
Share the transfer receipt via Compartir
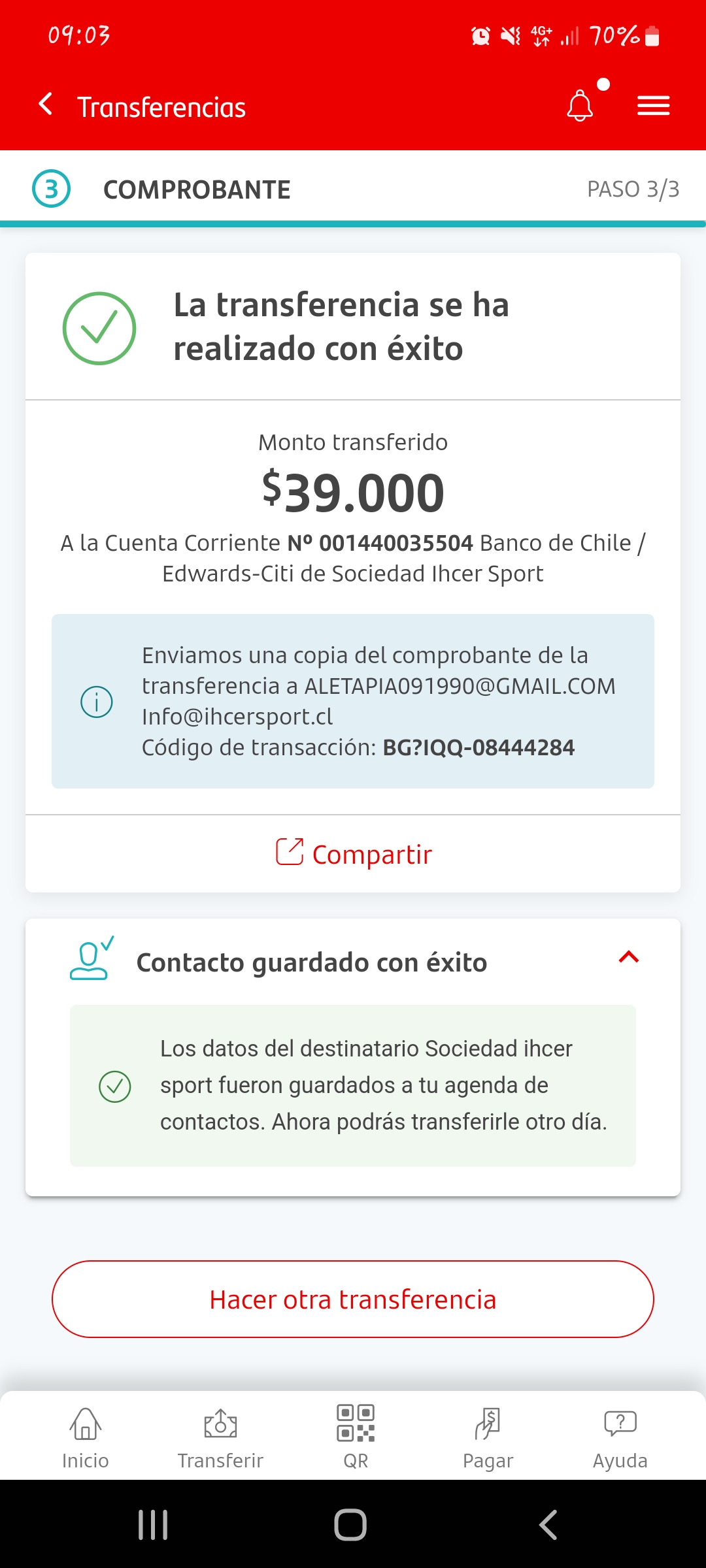point(353,854)
